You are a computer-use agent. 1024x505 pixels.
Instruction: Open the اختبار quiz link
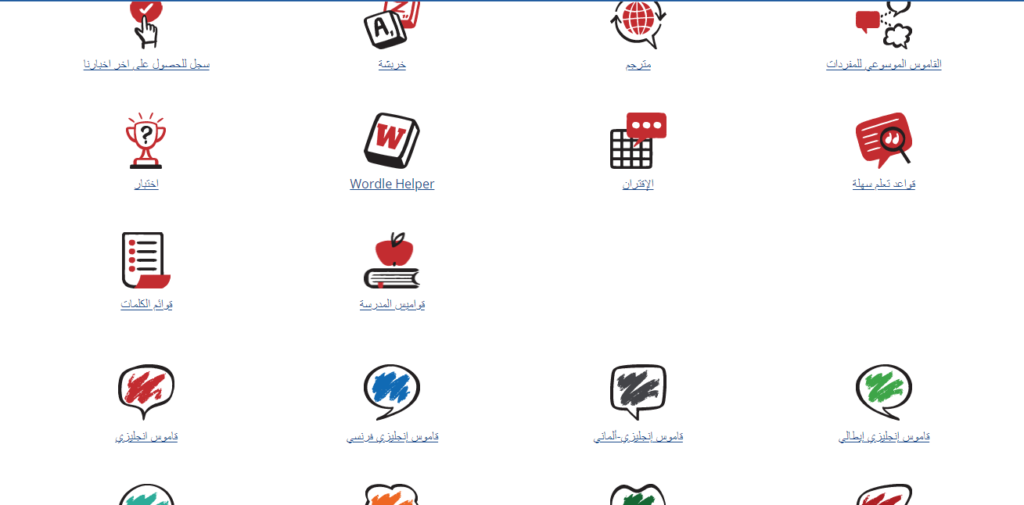tap(146, 184)
